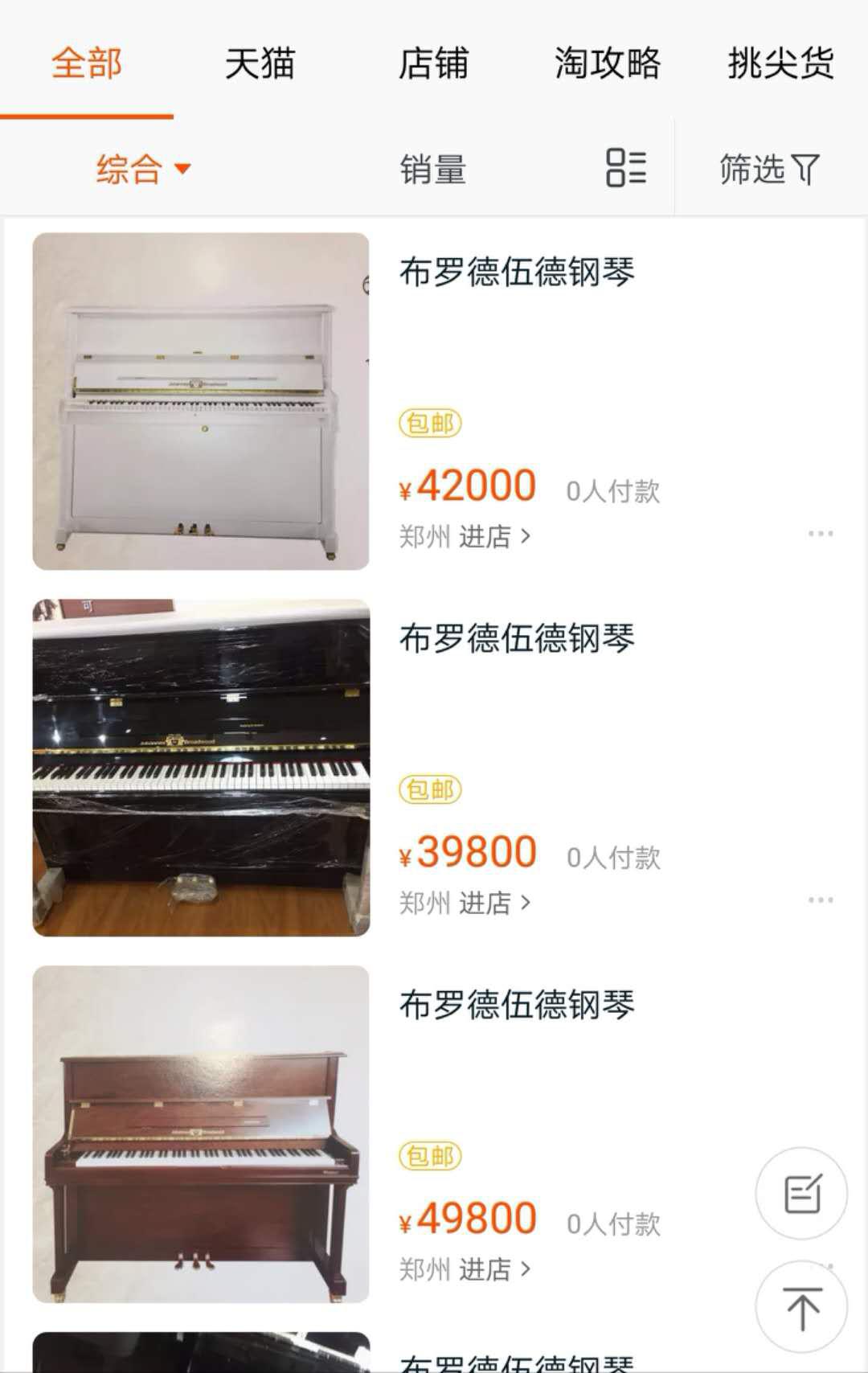868x1373 pixels.
Task: View the black piano listing priced ¥39800
Action: pyautogui.click(x=201, y=768)
